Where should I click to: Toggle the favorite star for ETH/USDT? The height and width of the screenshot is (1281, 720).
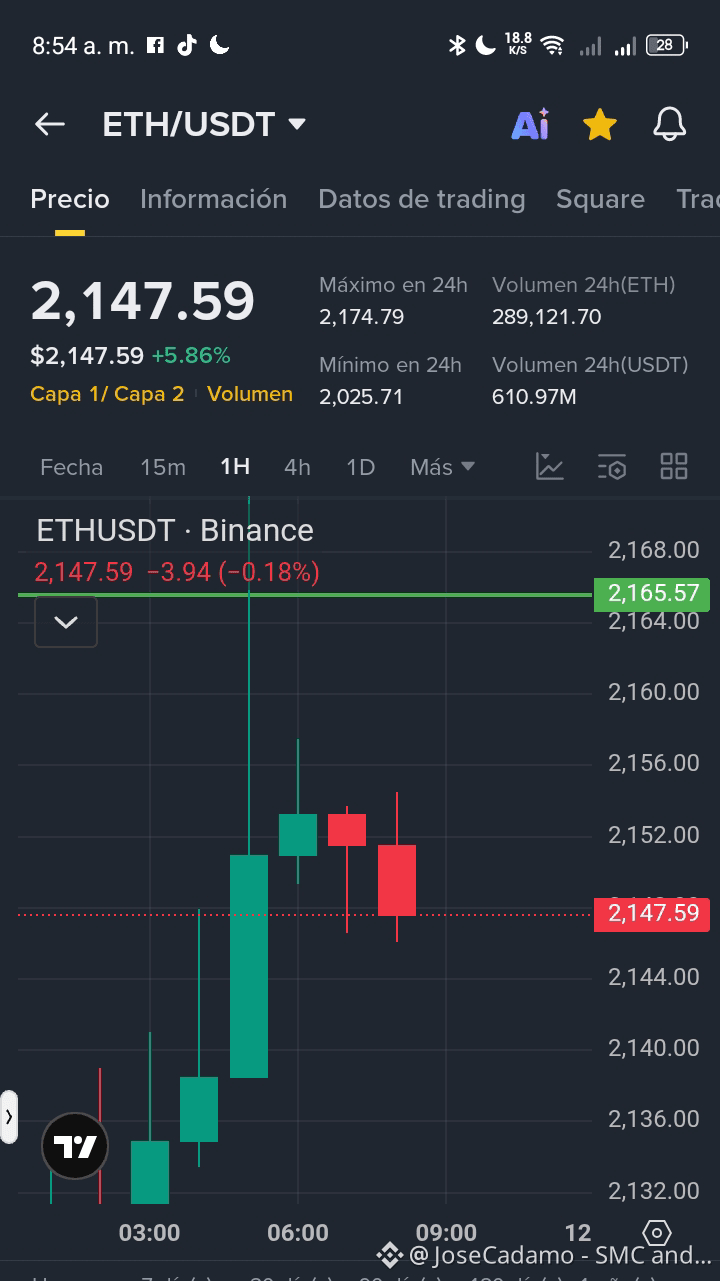click(599, 125)
